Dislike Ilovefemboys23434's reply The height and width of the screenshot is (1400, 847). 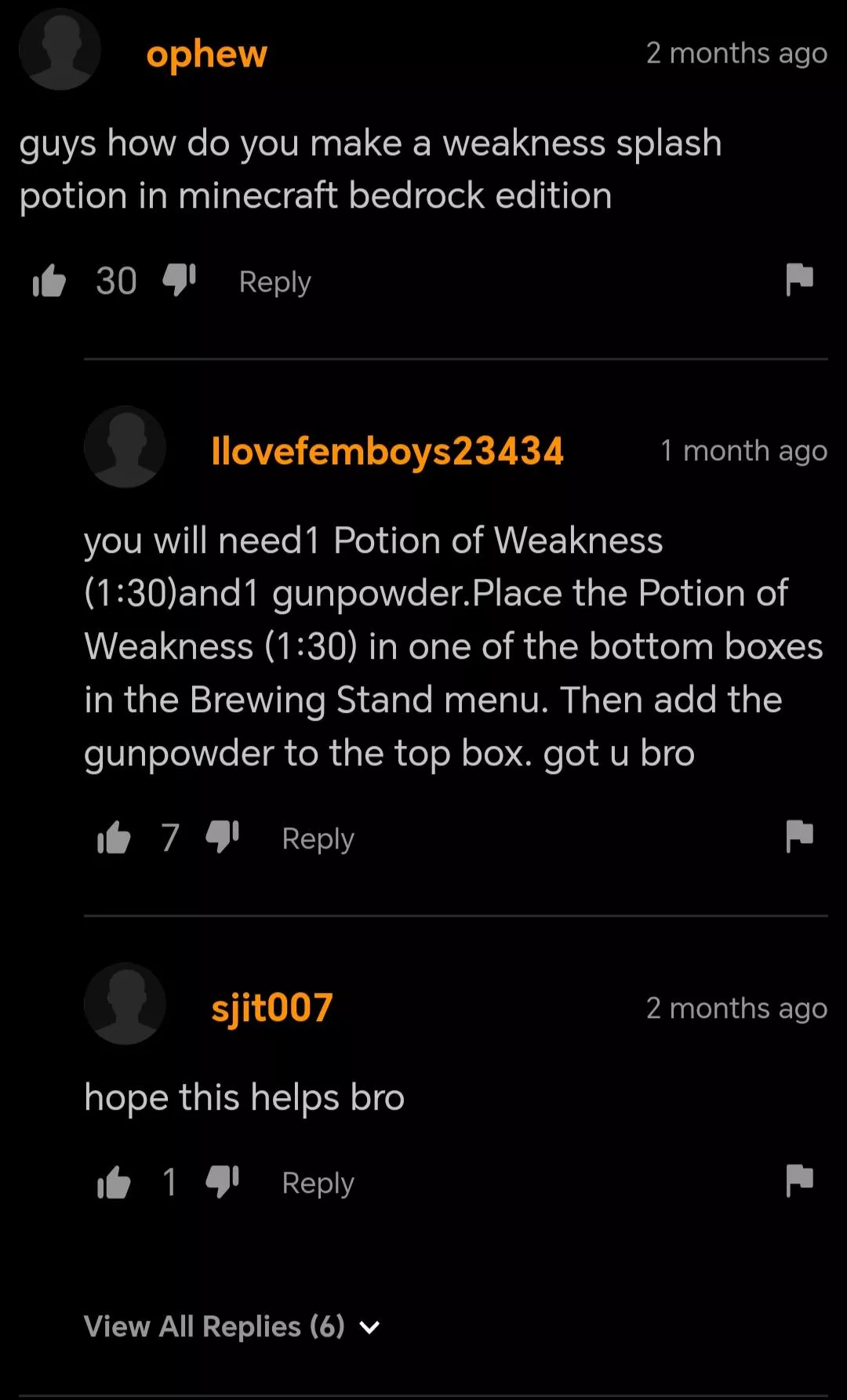[x=222, y=836]
